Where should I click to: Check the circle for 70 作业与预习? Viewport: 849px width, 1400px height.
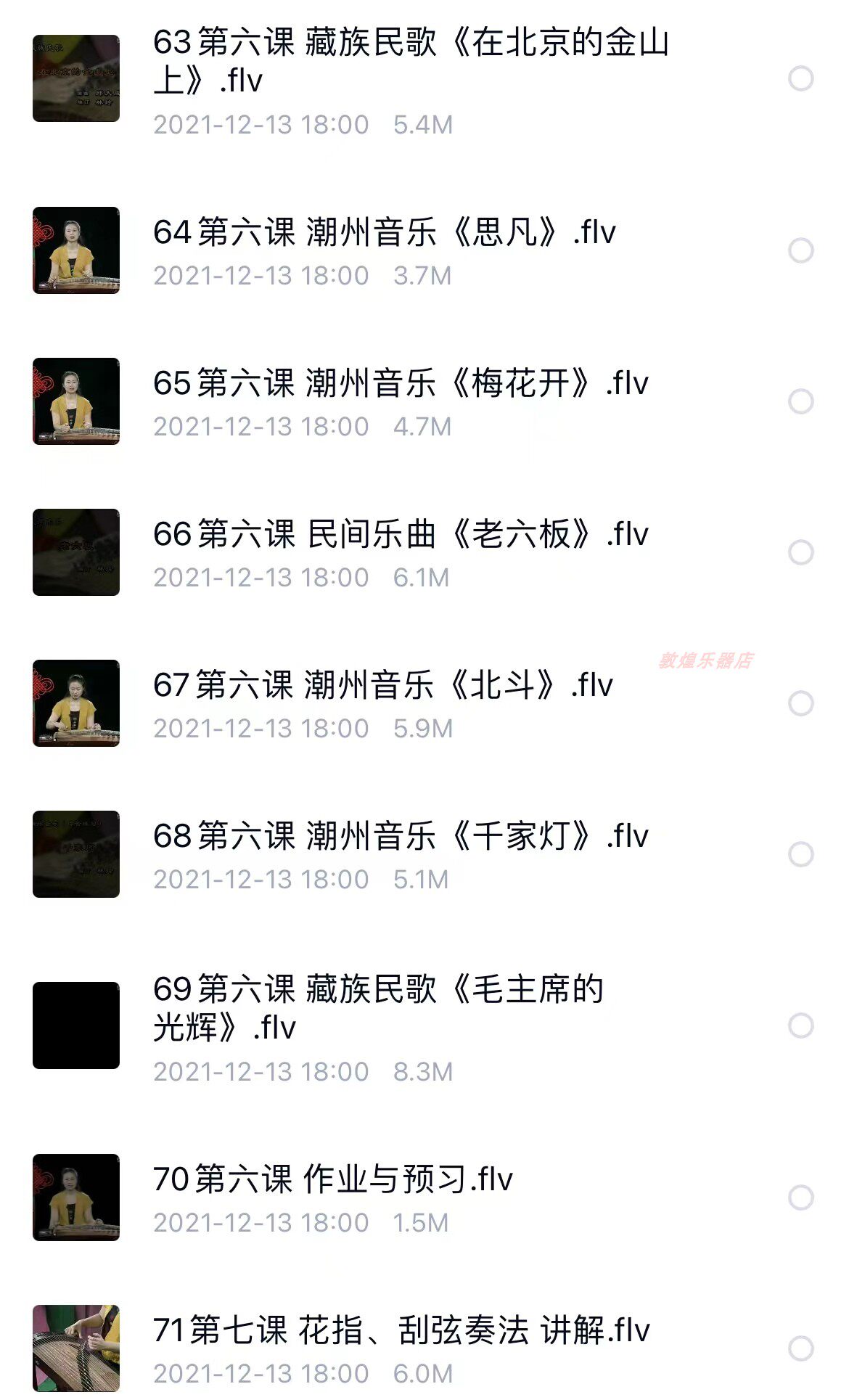pyautogui.click(x=801, y=1198)
